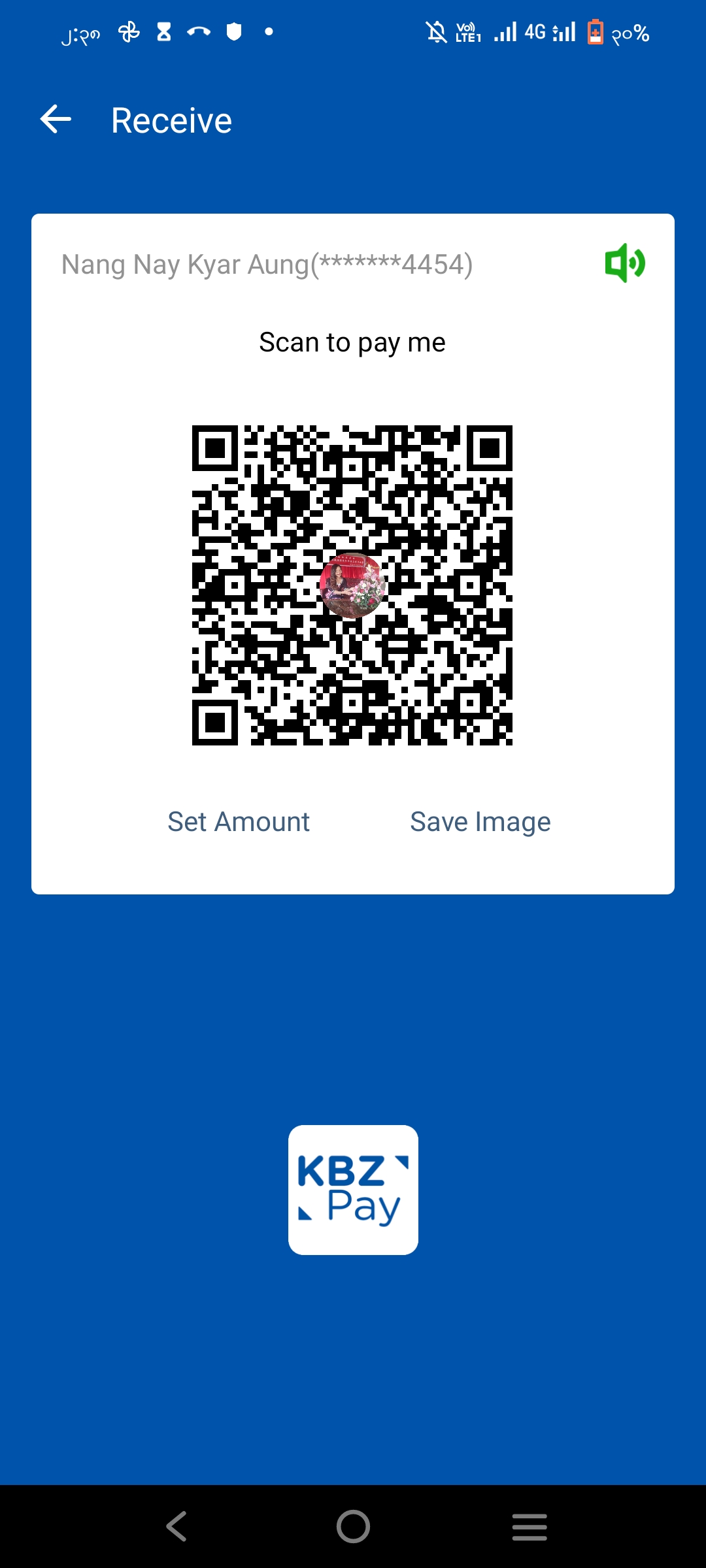The width and height of the screenshot is (706, 1568).
Task: Tap Set Amount
Action: (239, 821)
